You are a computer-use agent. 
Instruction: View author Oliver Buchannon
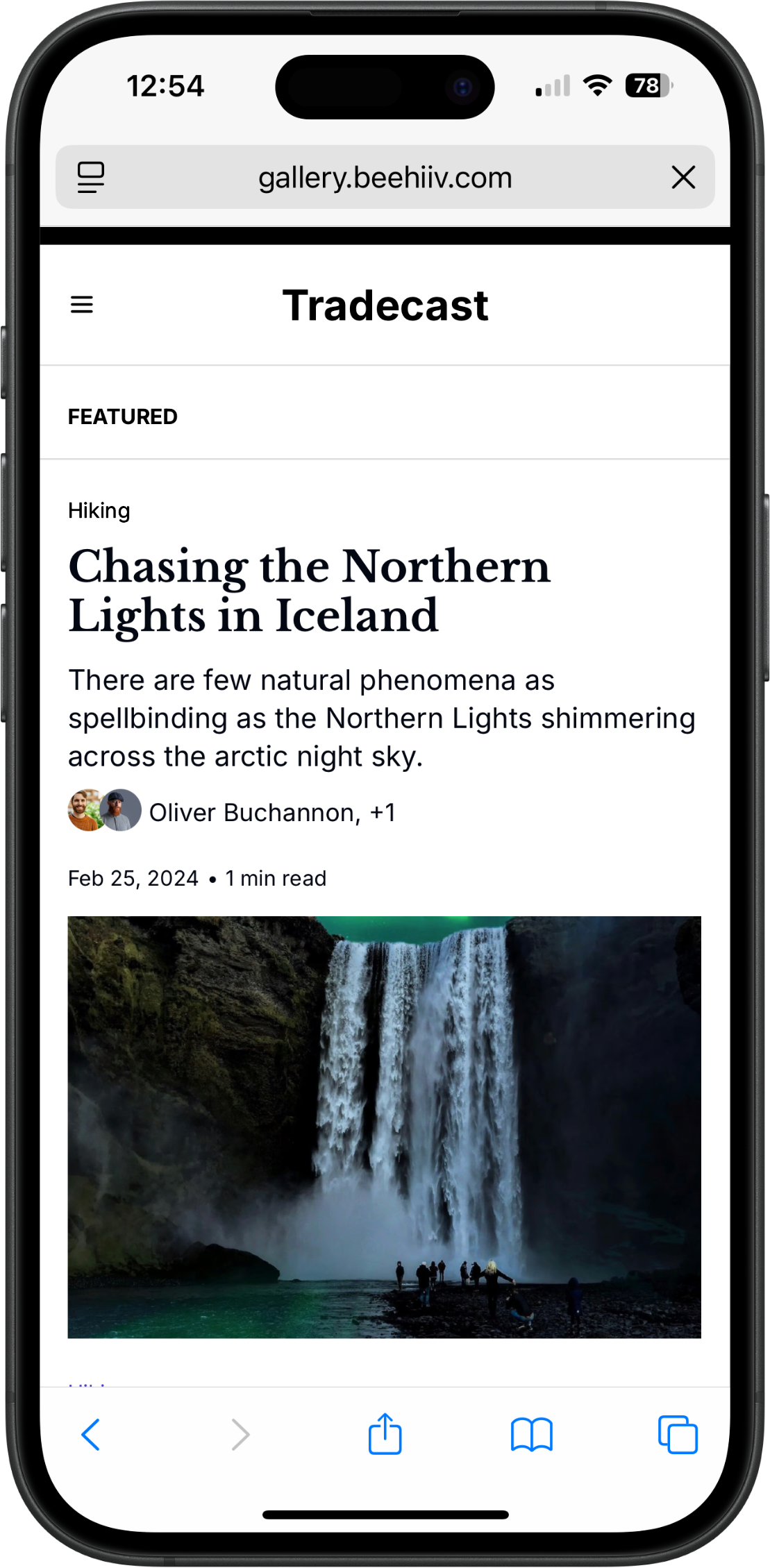coord(254,812)
